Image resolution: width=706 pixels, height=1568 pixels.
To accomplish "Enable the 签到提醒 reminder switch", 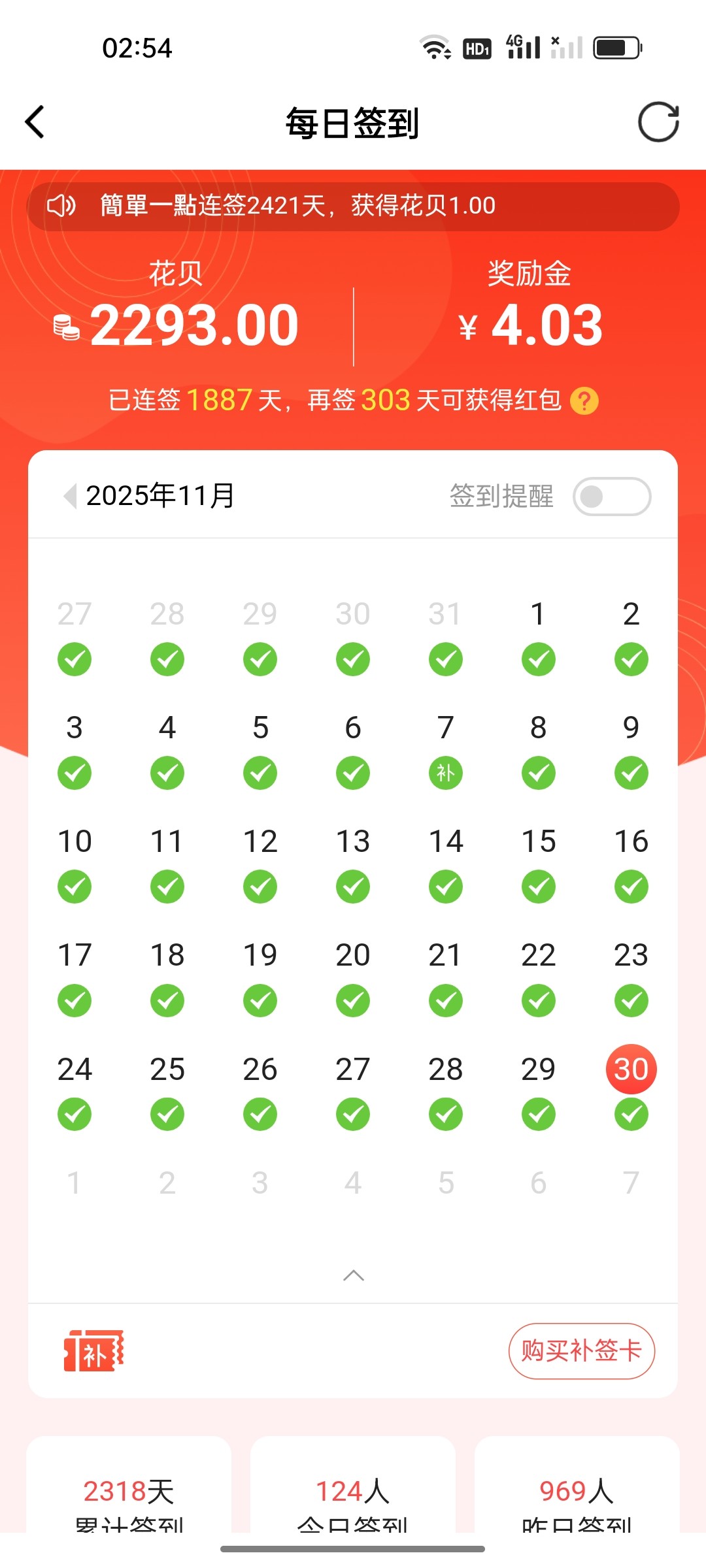I will point(611,497).
